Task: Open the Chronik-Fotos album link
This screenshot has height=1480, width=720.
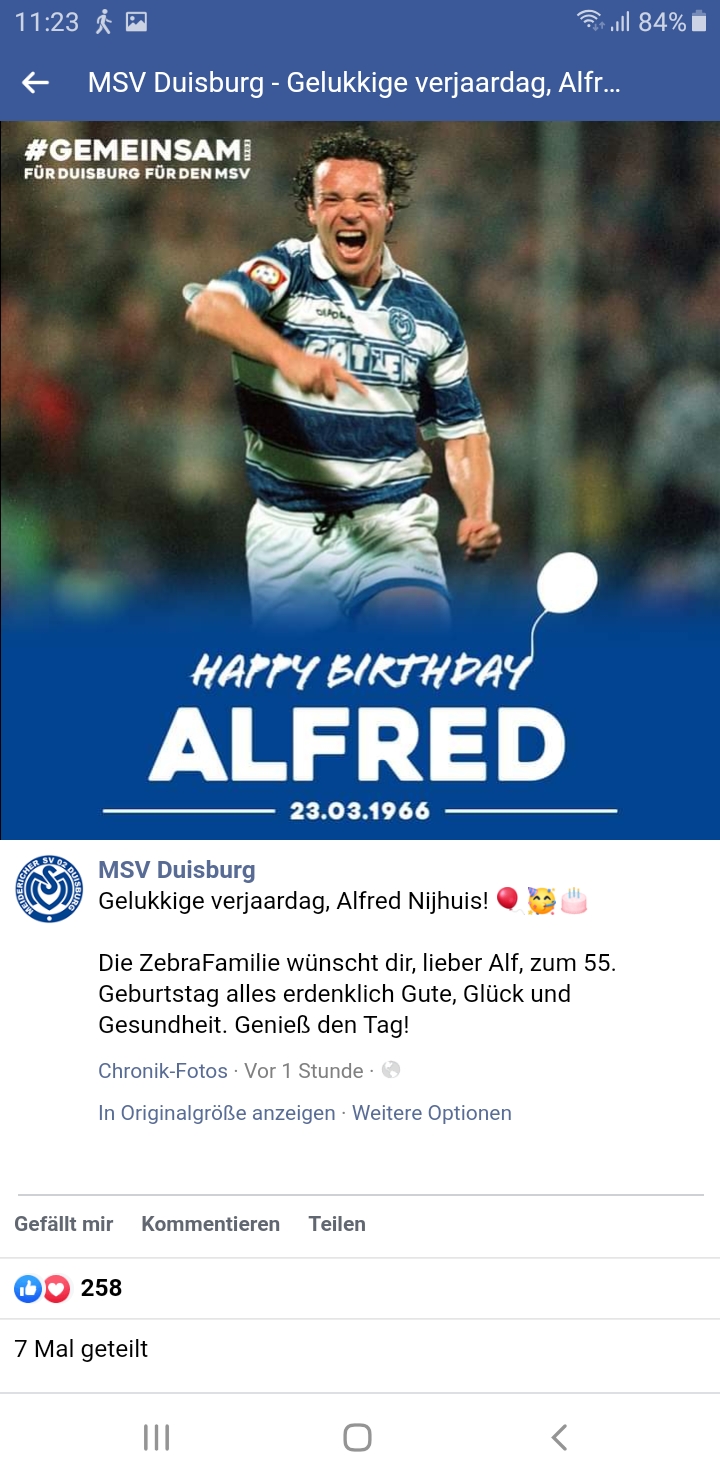Action: (163, 1070)
